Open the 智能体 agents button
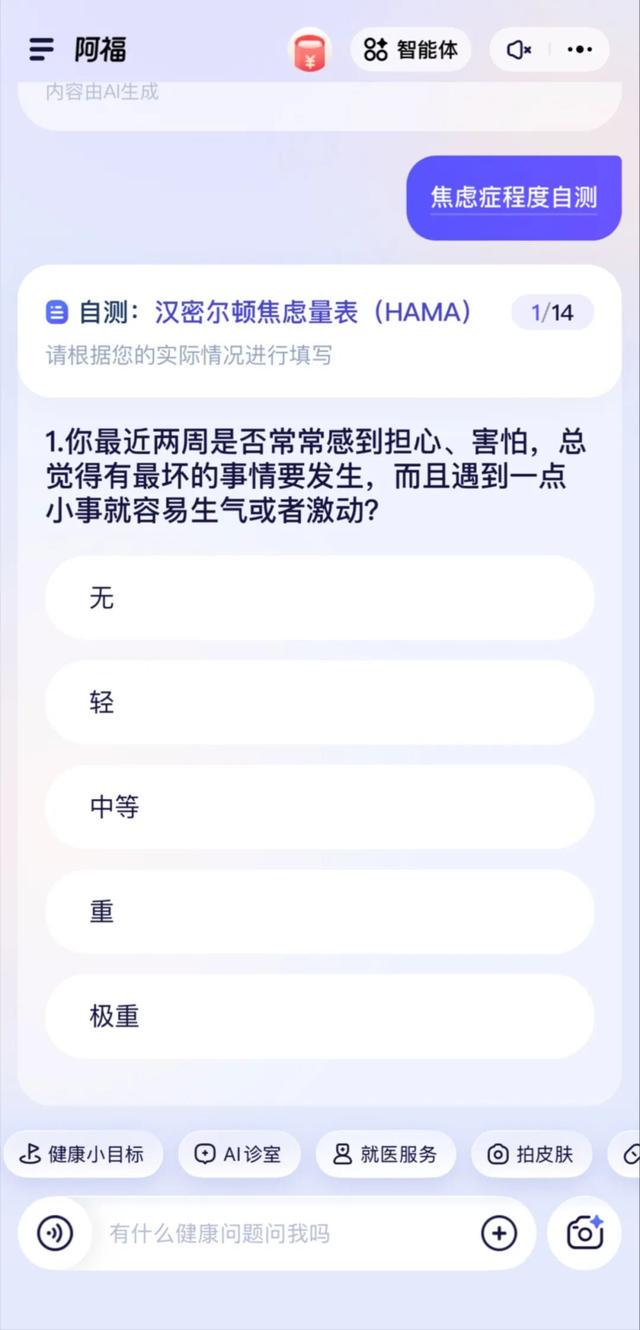The height and width of the screenshot is (1330, 640). pos(410,49)
